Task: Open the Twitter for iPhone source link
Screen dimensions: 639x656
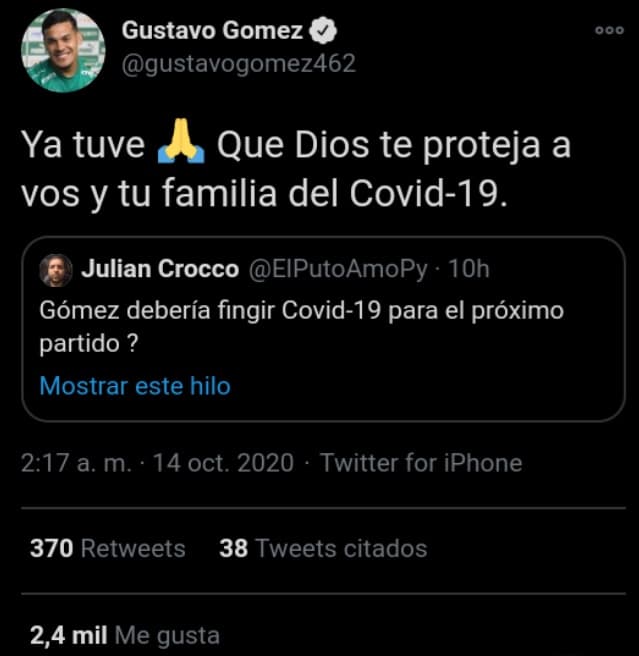Action: tap(421, 463)
